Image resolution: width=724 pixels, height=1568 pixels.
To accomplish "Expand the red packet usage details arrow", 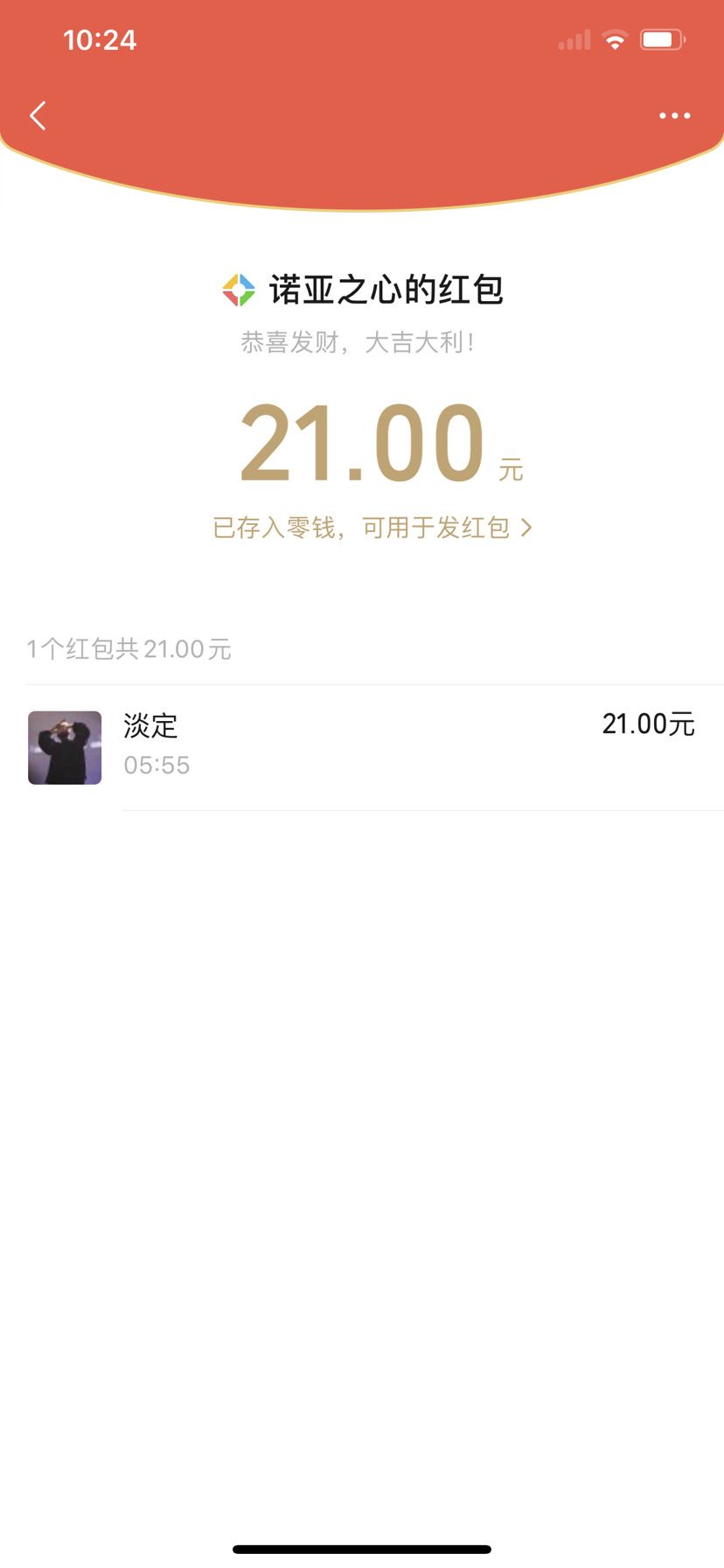I will [x=527, y=528].
